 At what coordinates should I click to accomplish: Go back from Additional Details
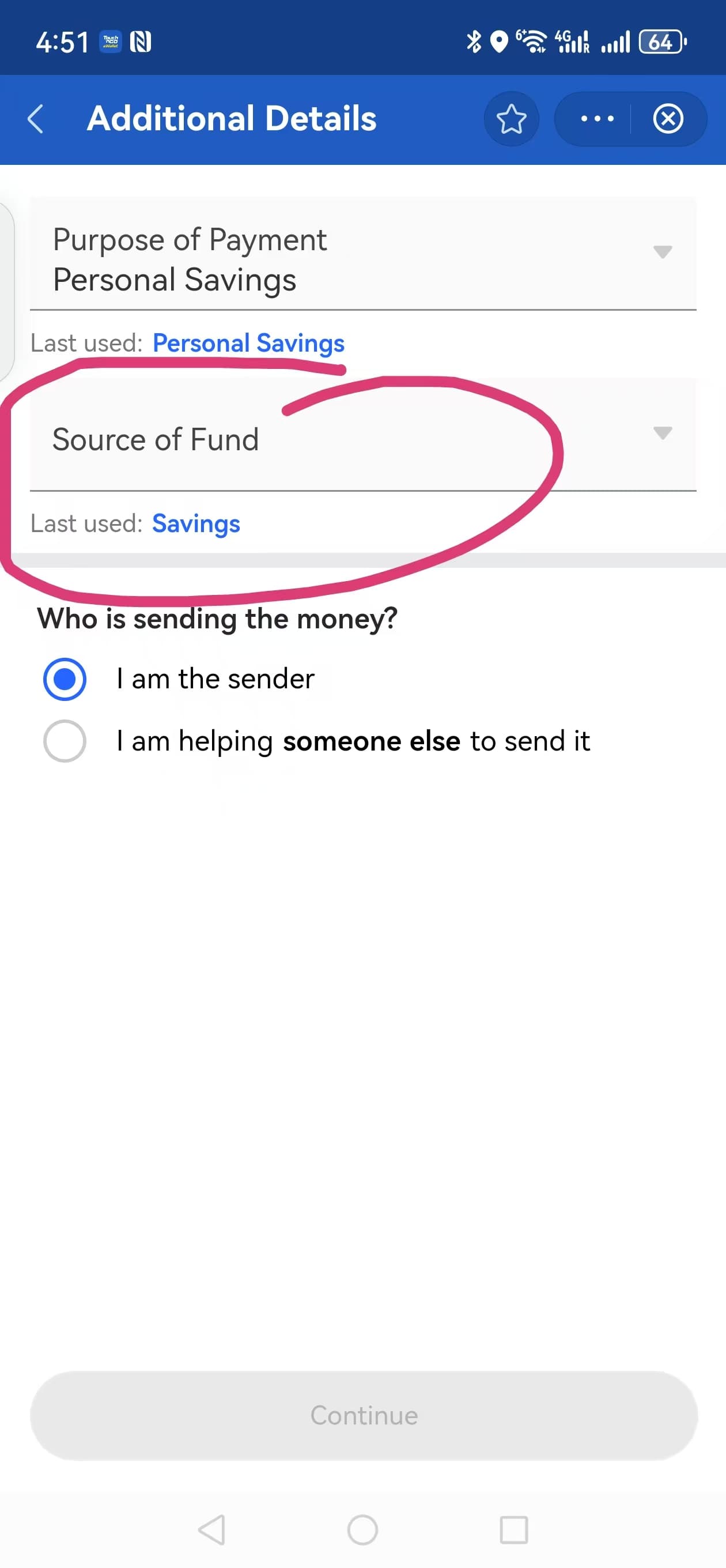[x=36, y=119]
